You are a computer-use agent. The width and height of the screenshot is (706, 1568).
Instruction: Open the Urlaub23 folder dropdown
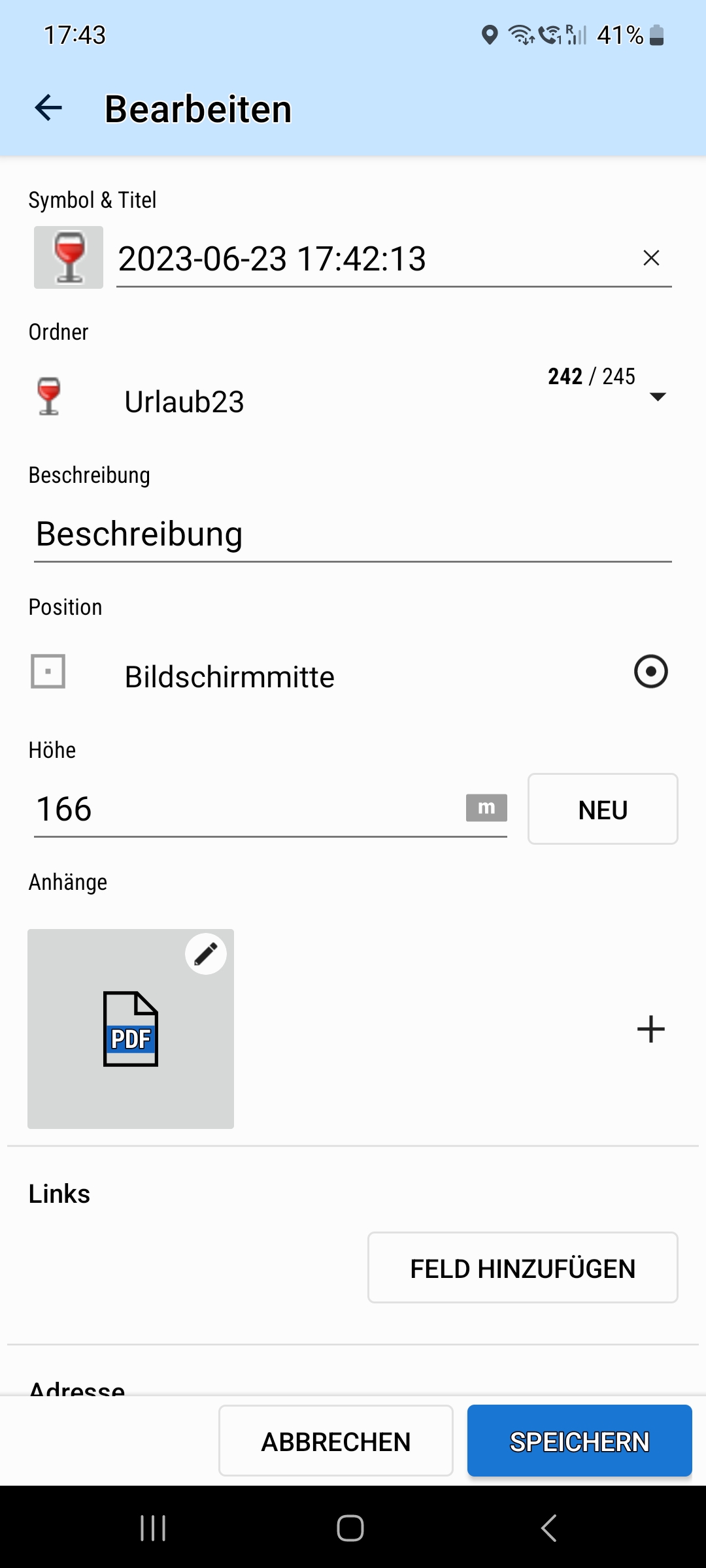click(x=658, y=397)
